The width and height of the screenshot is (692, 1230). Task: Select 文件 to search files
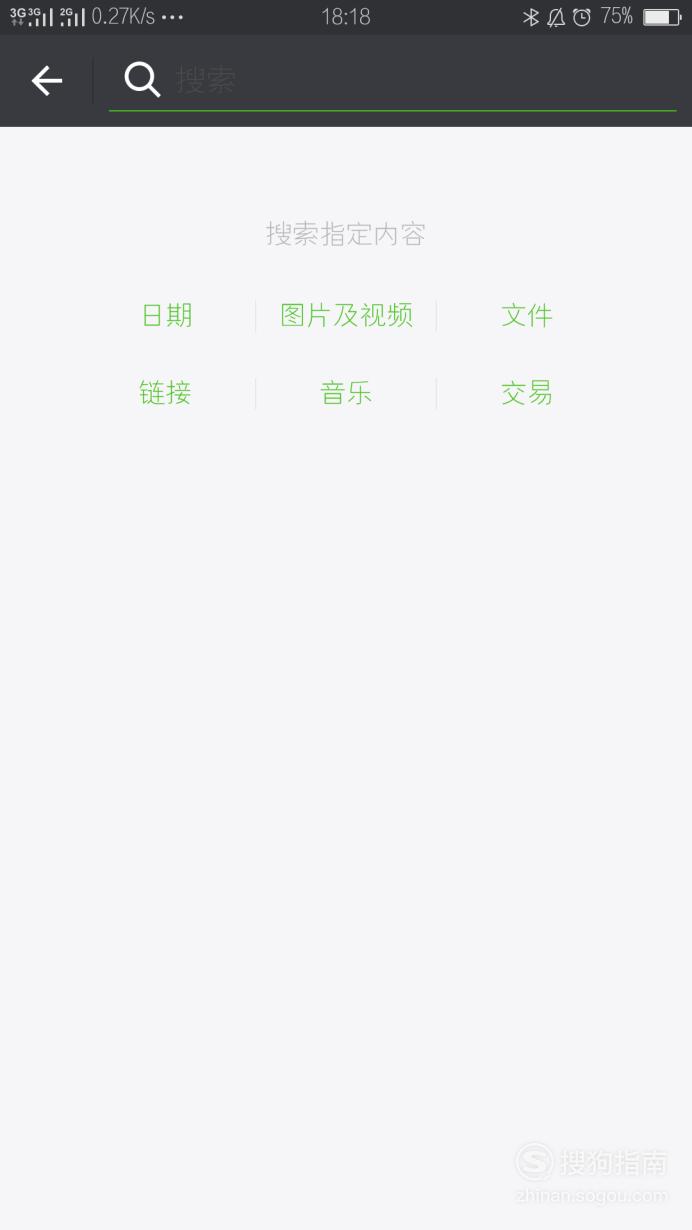[527, 316]
